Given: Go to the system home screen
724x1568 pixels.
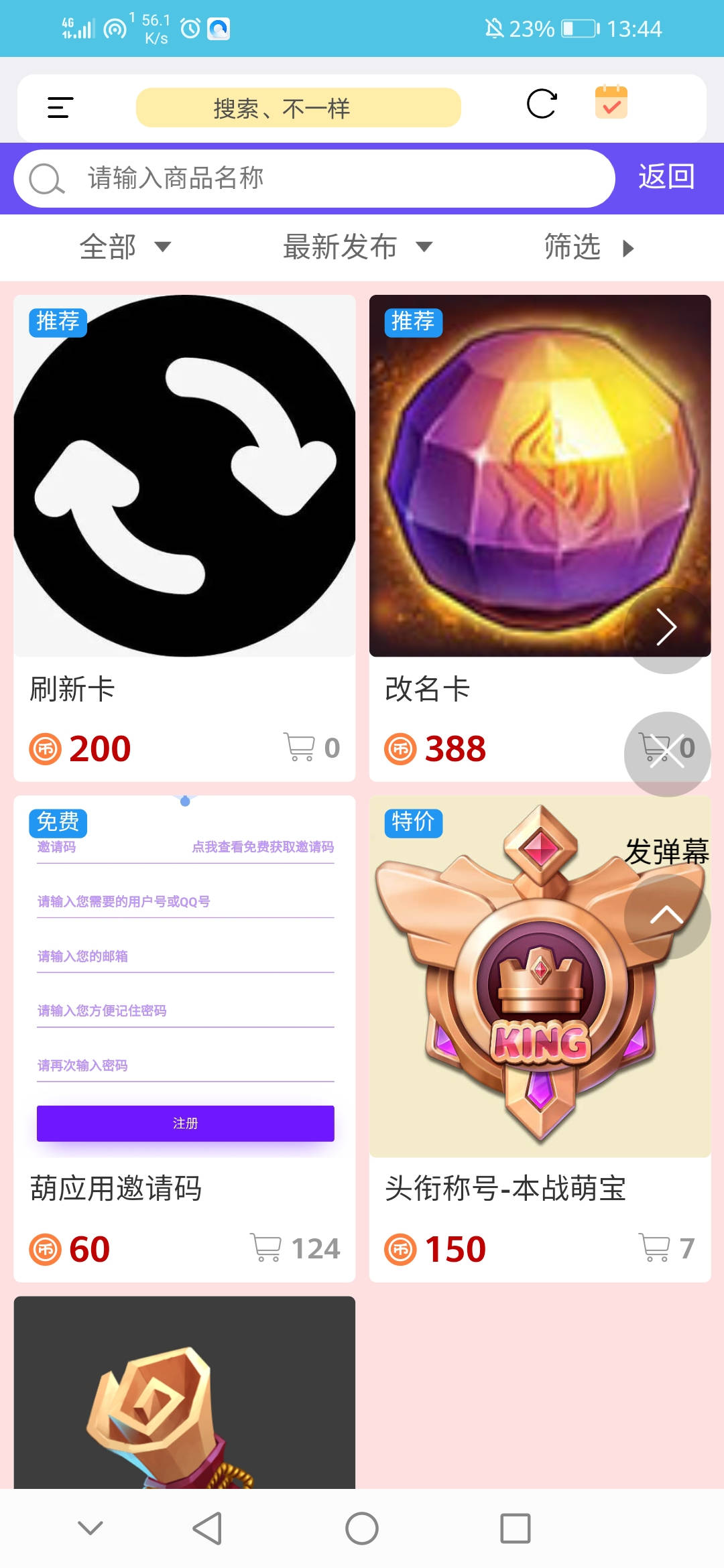Looking at the screenshot, I should tap(362, 1528).
